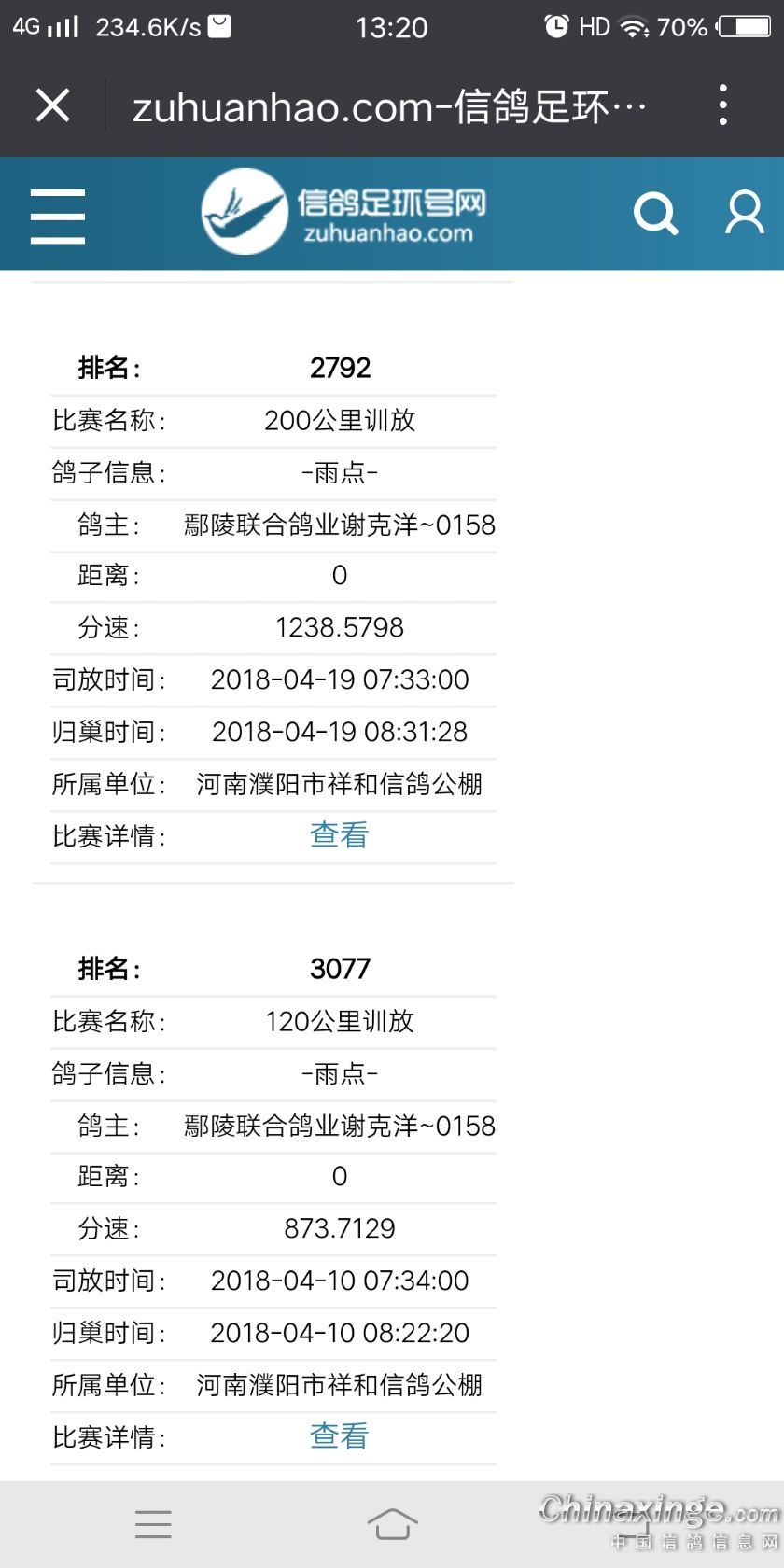Open the system menu button
The image size is (784, 1568).
click(153, 1524)
